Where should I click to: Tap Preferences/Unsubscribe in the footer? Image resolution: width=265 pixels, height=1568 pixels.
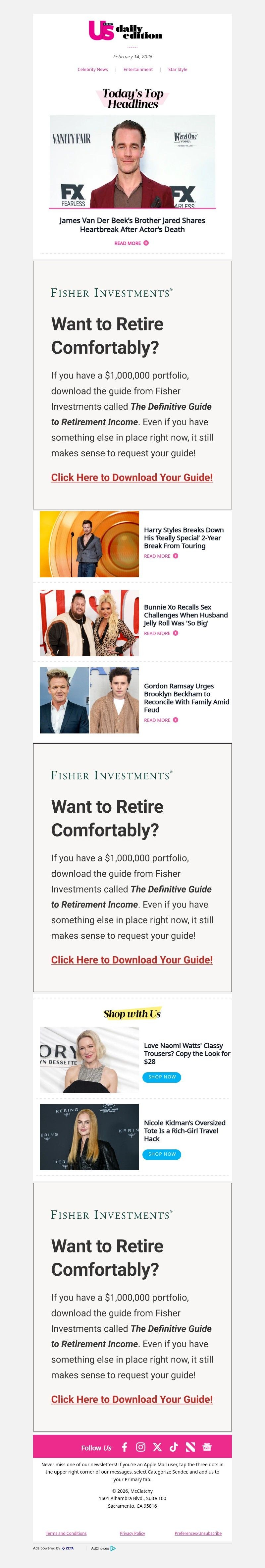pos(197,1533)
